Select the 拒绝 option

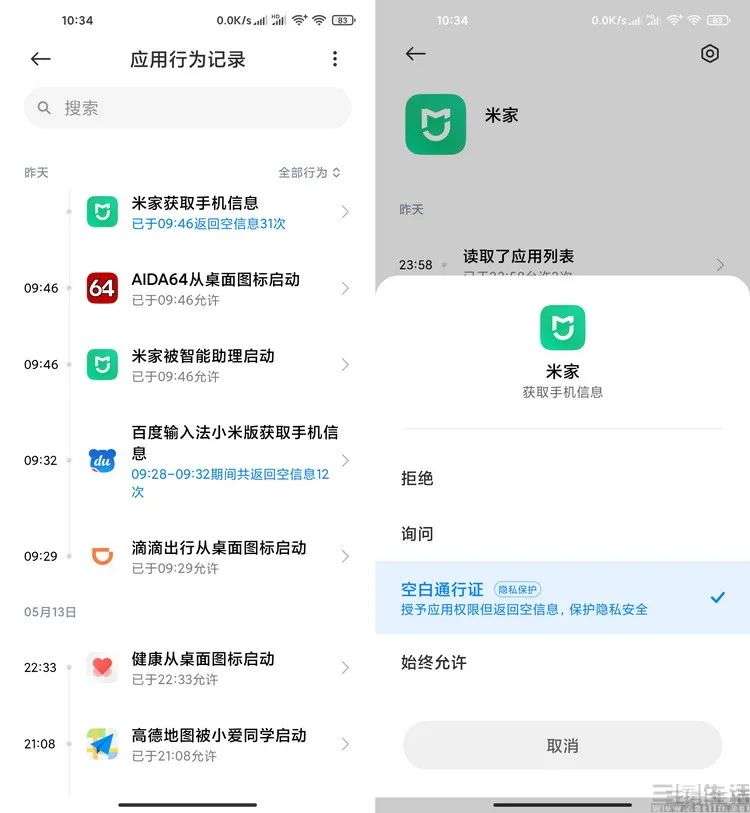point(562,478)
